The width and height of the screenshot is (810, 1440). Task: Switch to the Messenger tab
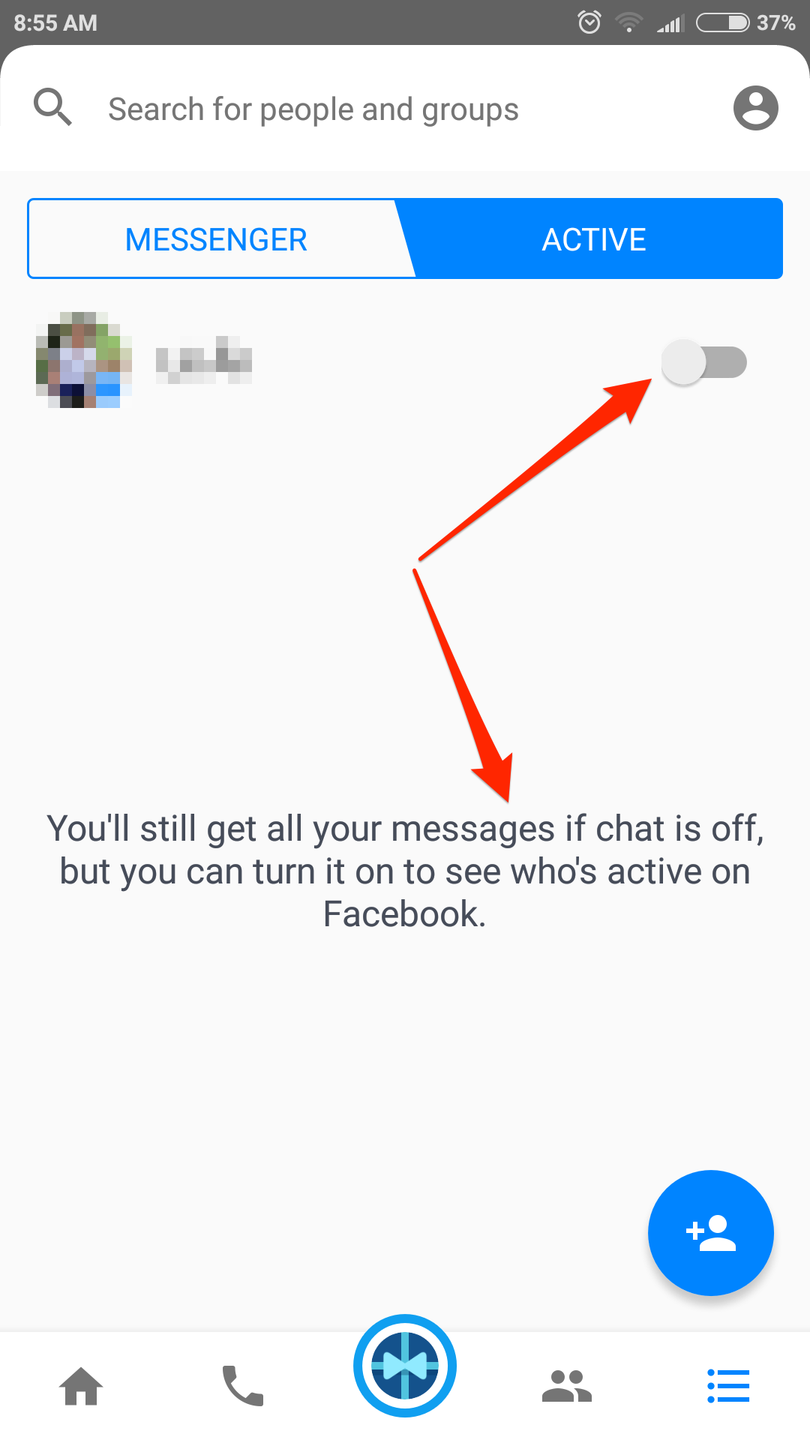tap(216, 239)
